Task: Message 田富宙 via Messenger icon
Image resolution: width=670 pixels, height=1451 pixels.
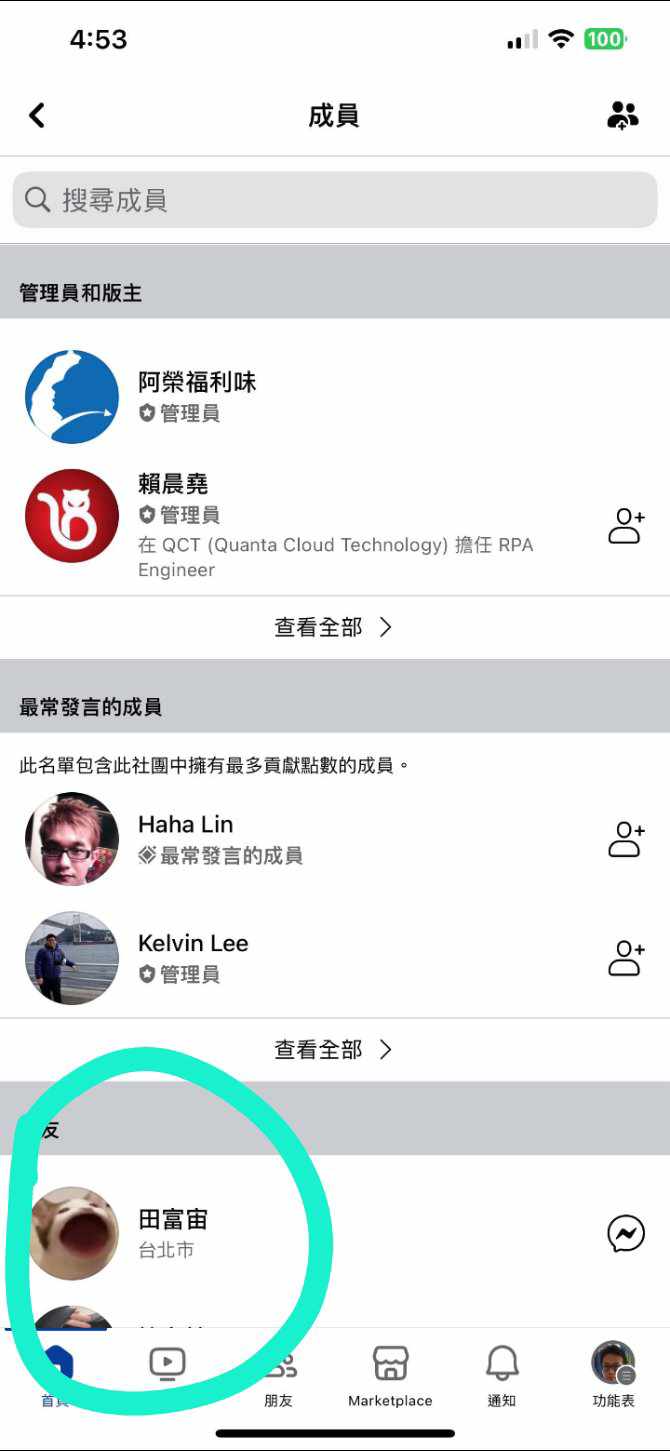Action: (x=626, y=1234)
